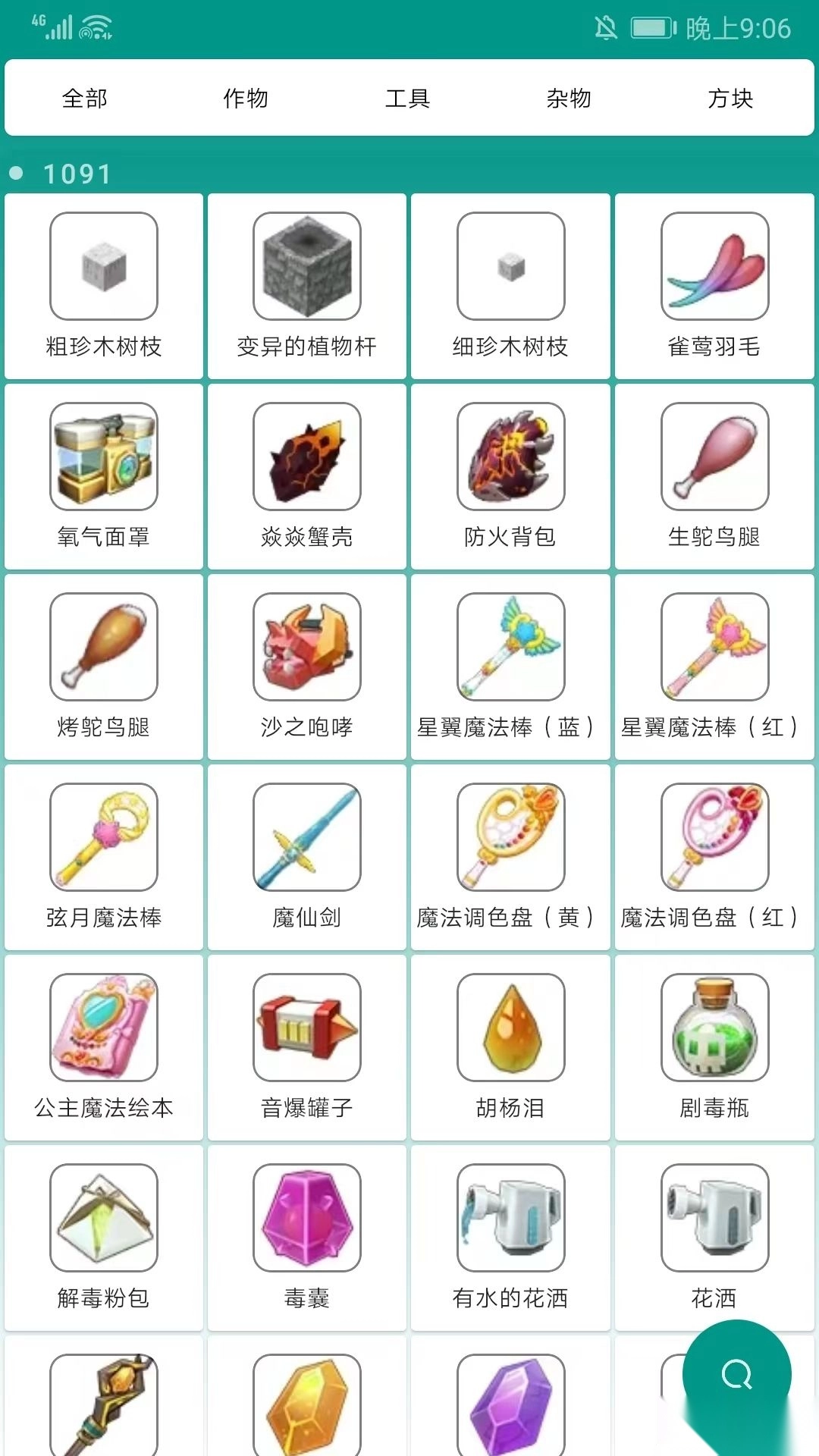Select 星翼魔法棒（蓝）item
This screenshot has width=819, height=1456.
coord(510,667)
